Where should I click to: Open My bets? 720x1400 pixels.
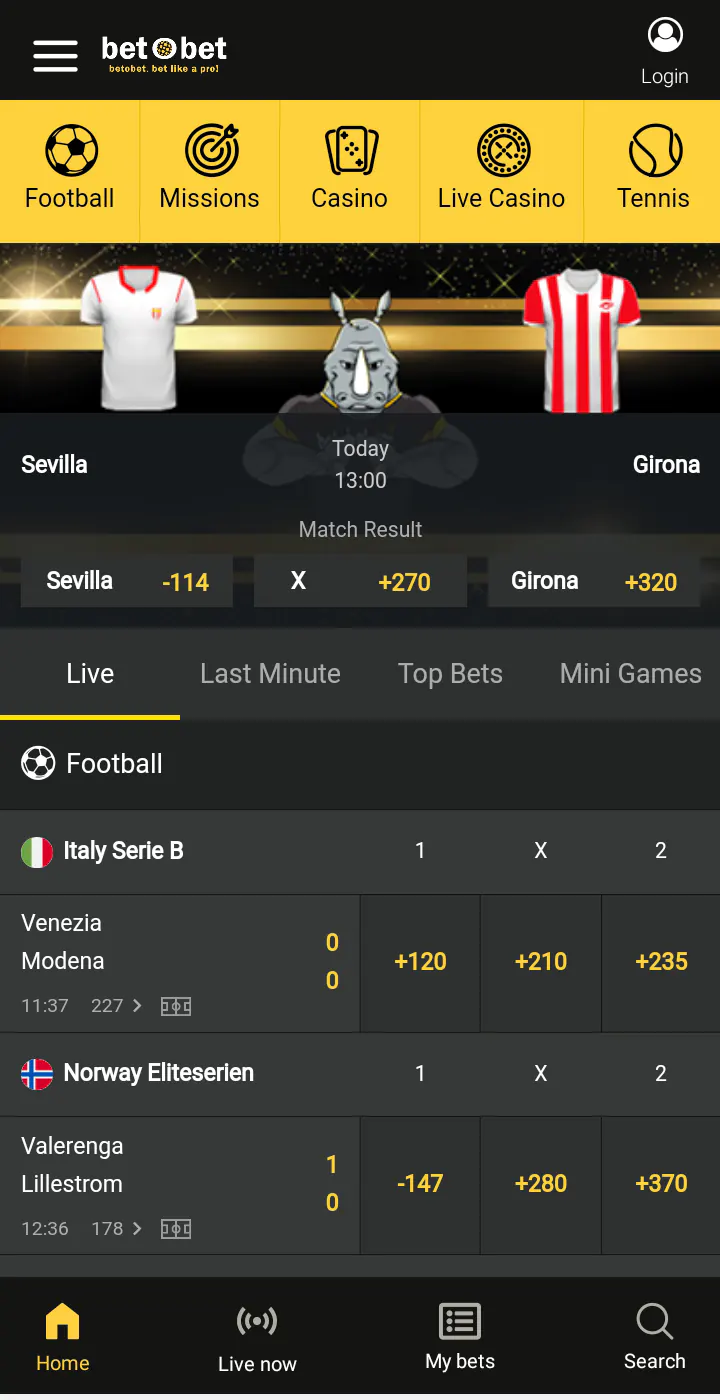pos(460,1338)
